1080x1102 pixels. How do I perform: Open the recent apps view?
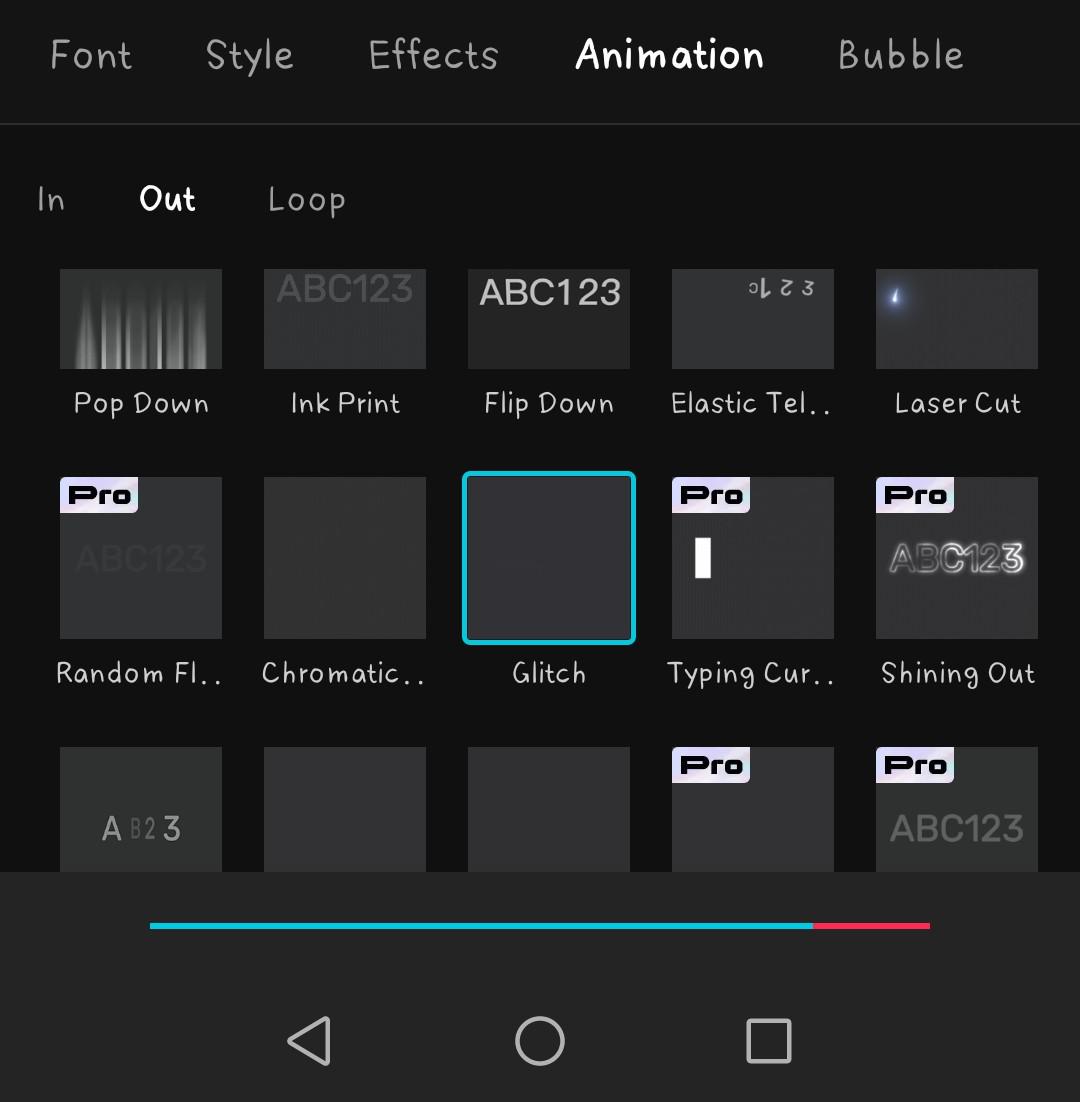pos(769,1041)
